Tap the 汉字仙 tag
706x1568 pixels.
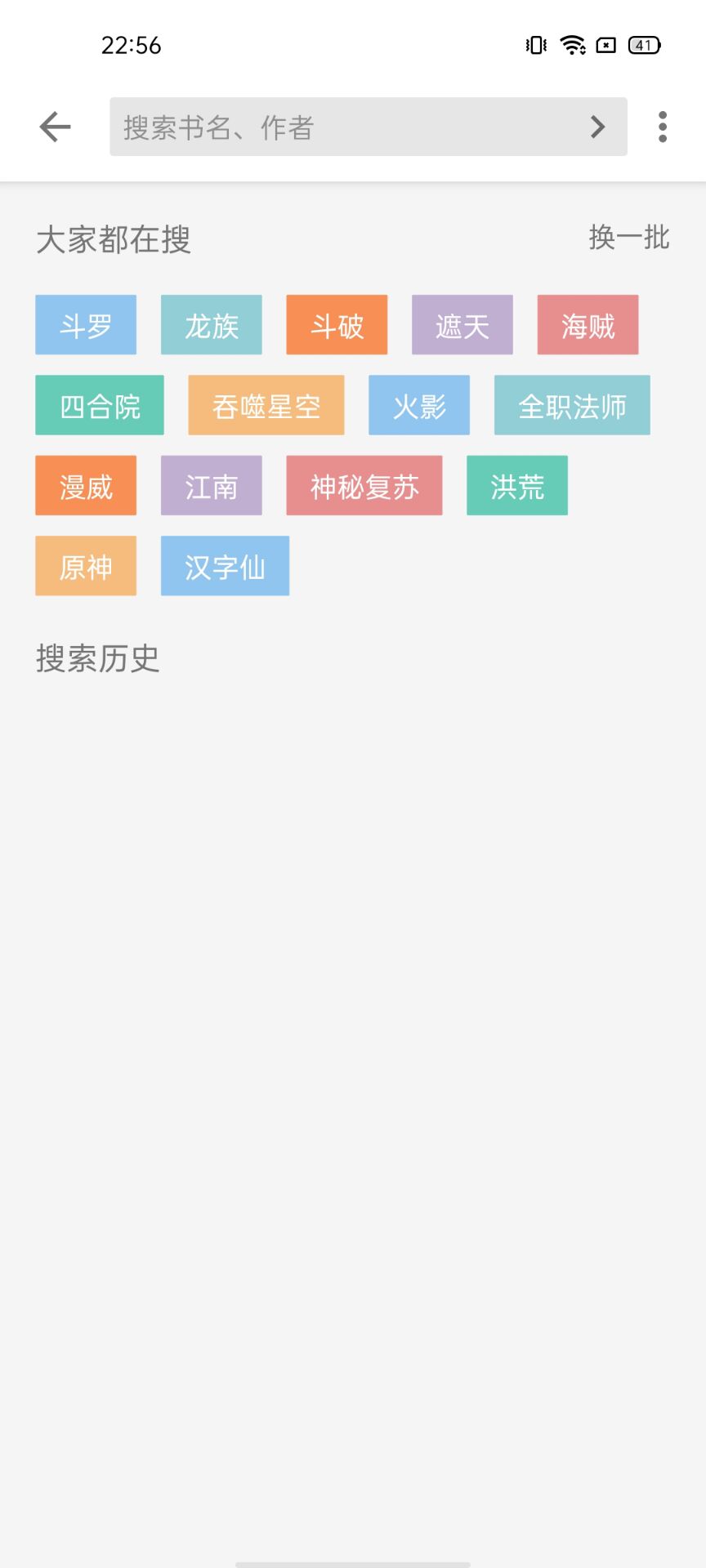pos(225,566)
